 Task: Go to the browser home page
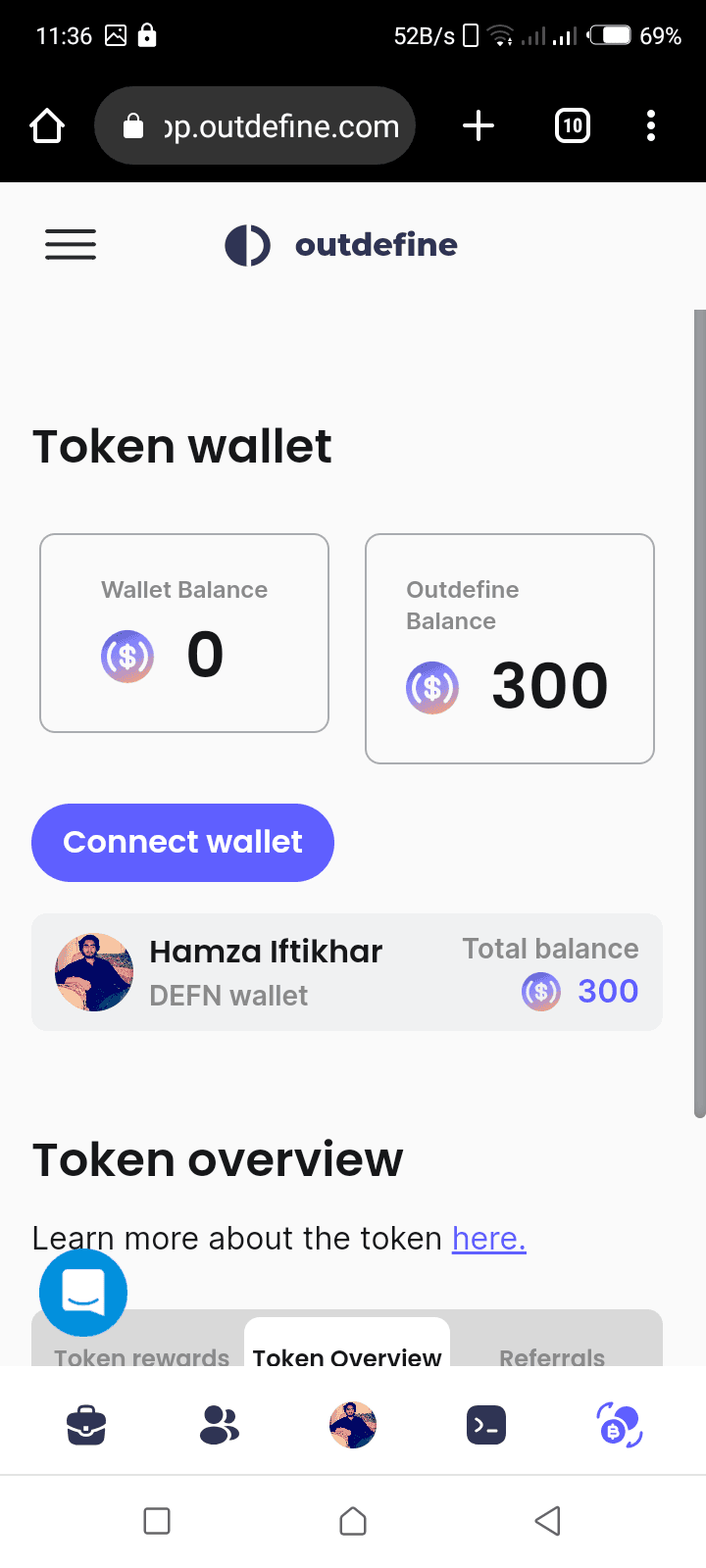pos(47,126)
